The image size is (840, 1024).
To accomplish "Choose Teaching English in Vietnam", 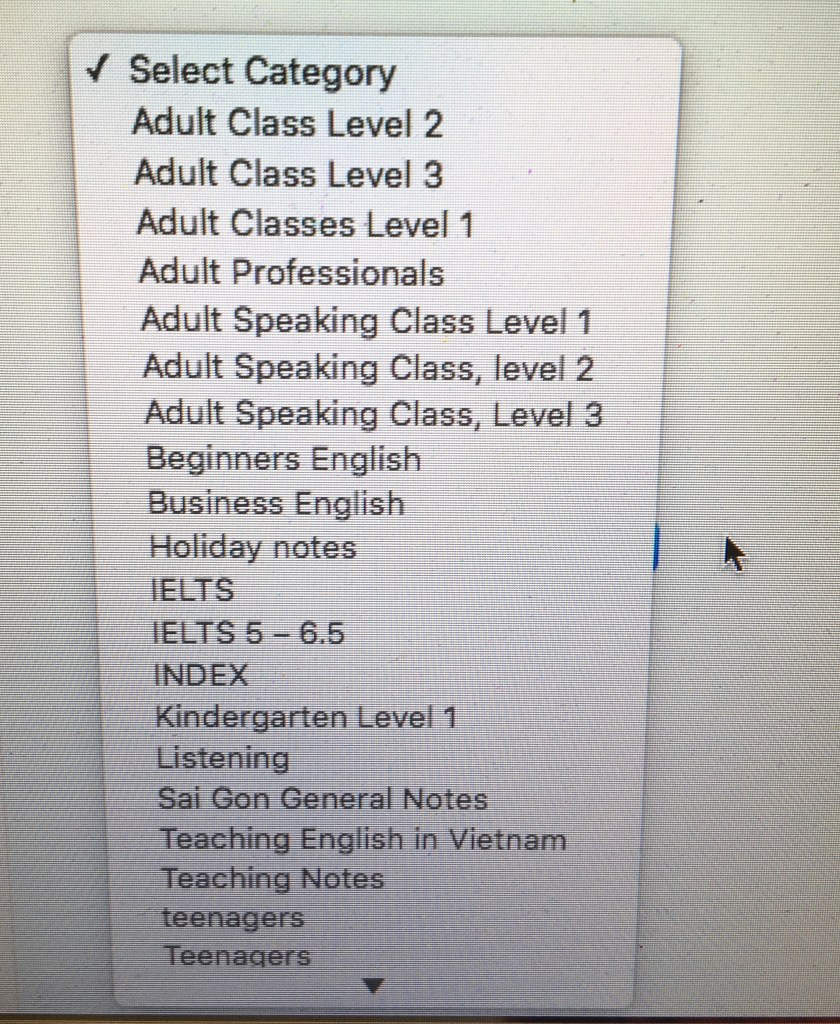I will pos(363,839).
